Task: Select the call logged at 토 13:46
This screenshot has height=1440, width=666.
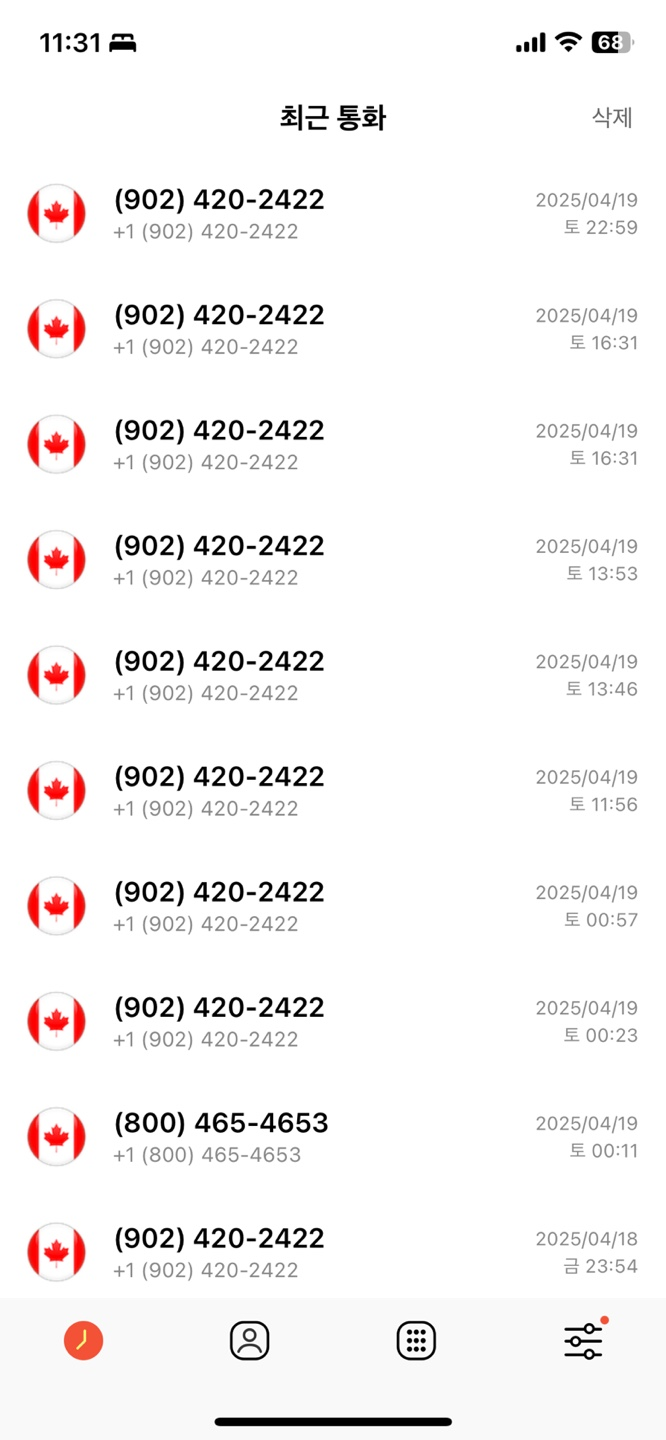Action: [333, 675]
